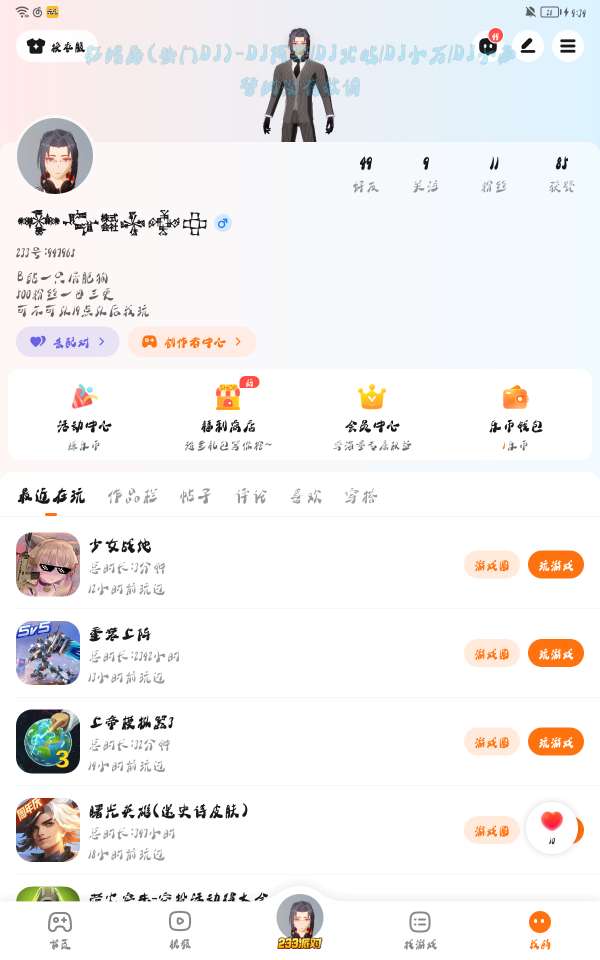The width and height of the screenshot is (600, 960).
Task: Switch to the 帖子 posts tab
Action: [195, 496]
